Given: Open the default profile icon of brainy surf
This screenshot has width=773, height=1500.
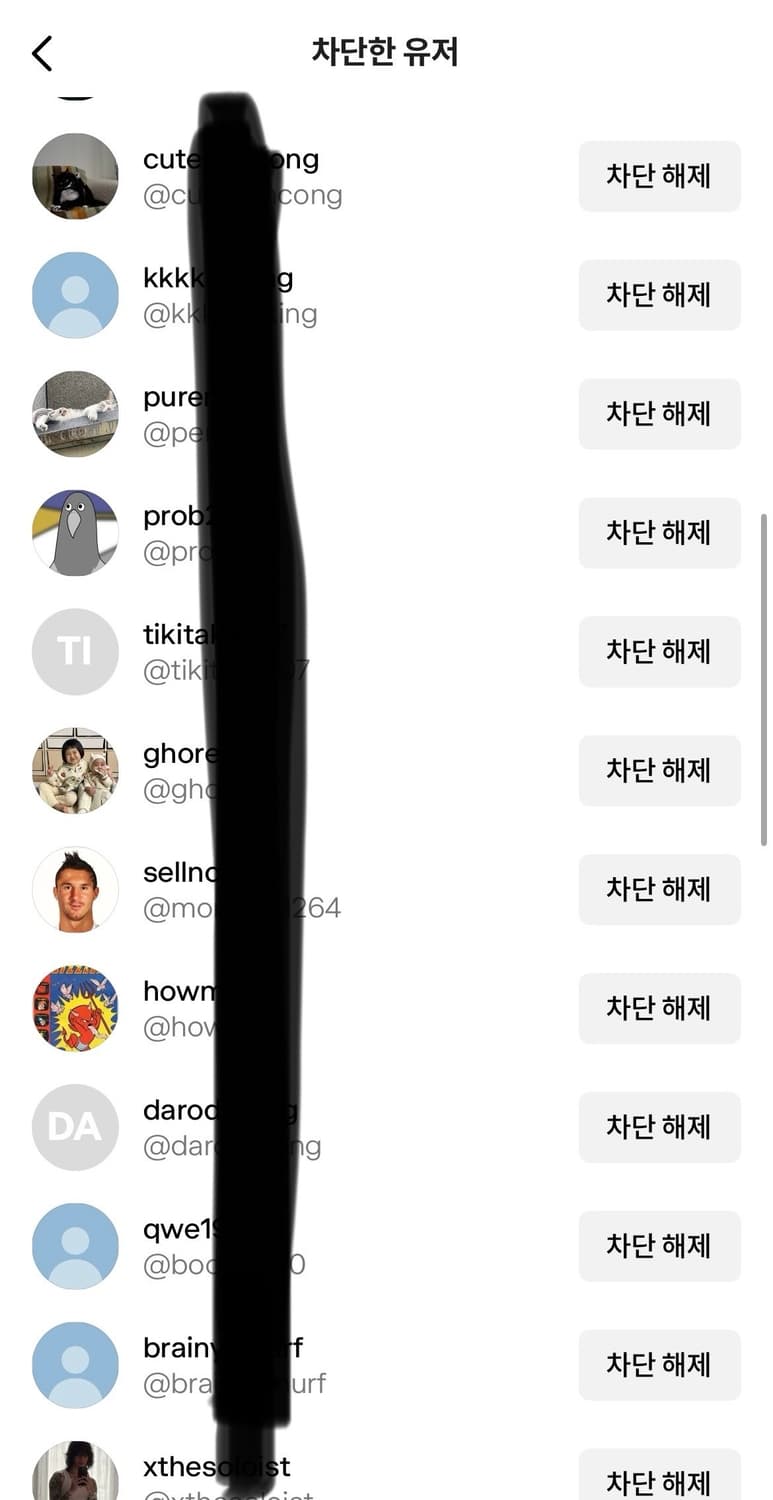Looking at the screenshot, I should [75, 1365].
